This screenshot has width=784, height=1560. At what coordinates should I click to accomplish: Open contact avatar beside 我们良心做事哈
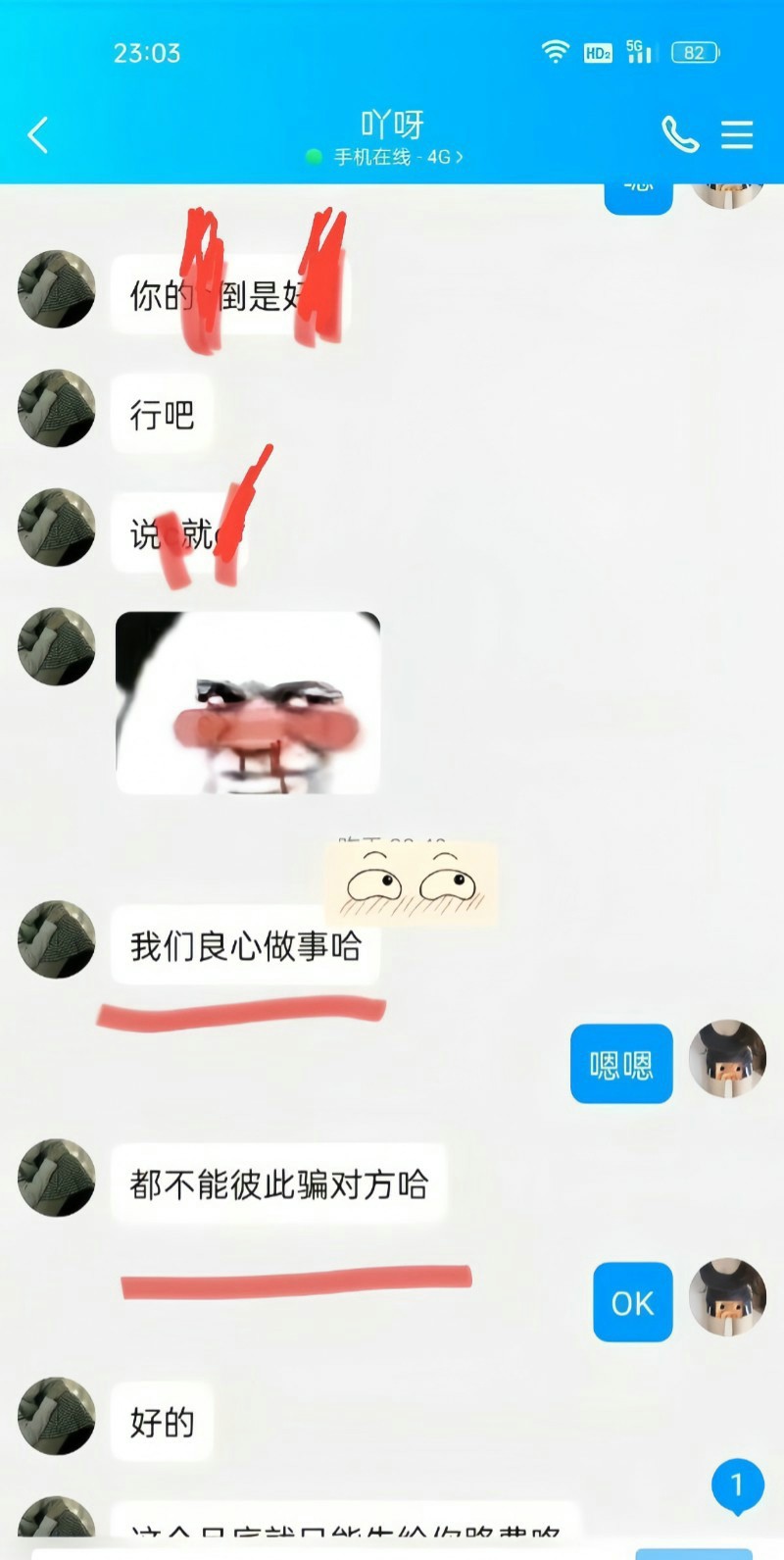click(57, 939)
